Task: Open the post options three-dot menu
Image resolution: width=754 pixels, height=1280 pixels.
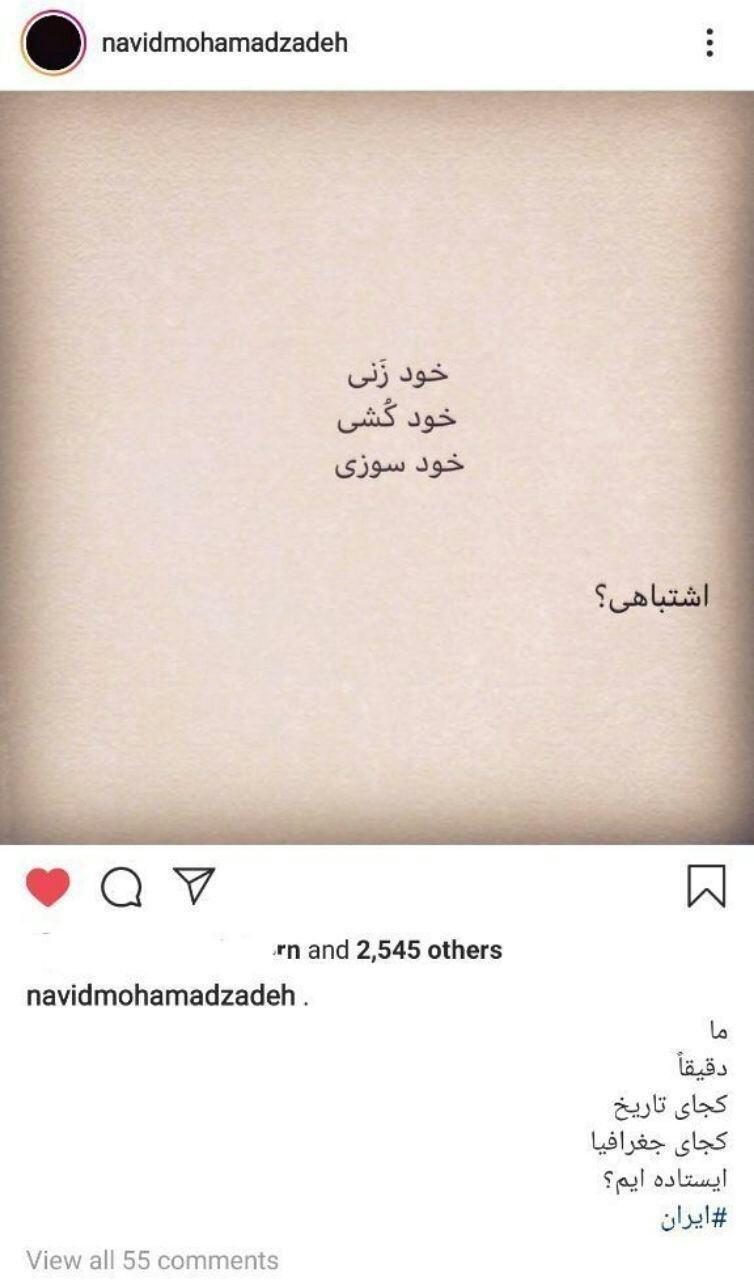Action: click(x=712, y=42)
